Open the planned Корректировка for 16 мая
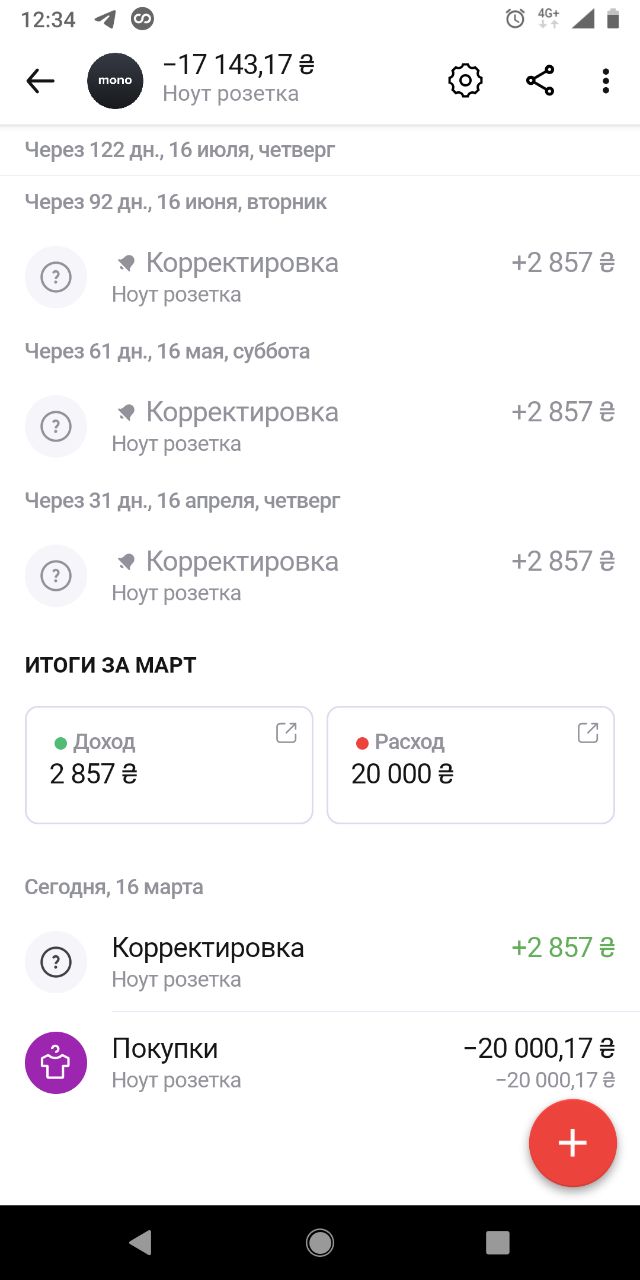Image resolution: width=640 pixels, height=1280 pixels. [320, 426]
